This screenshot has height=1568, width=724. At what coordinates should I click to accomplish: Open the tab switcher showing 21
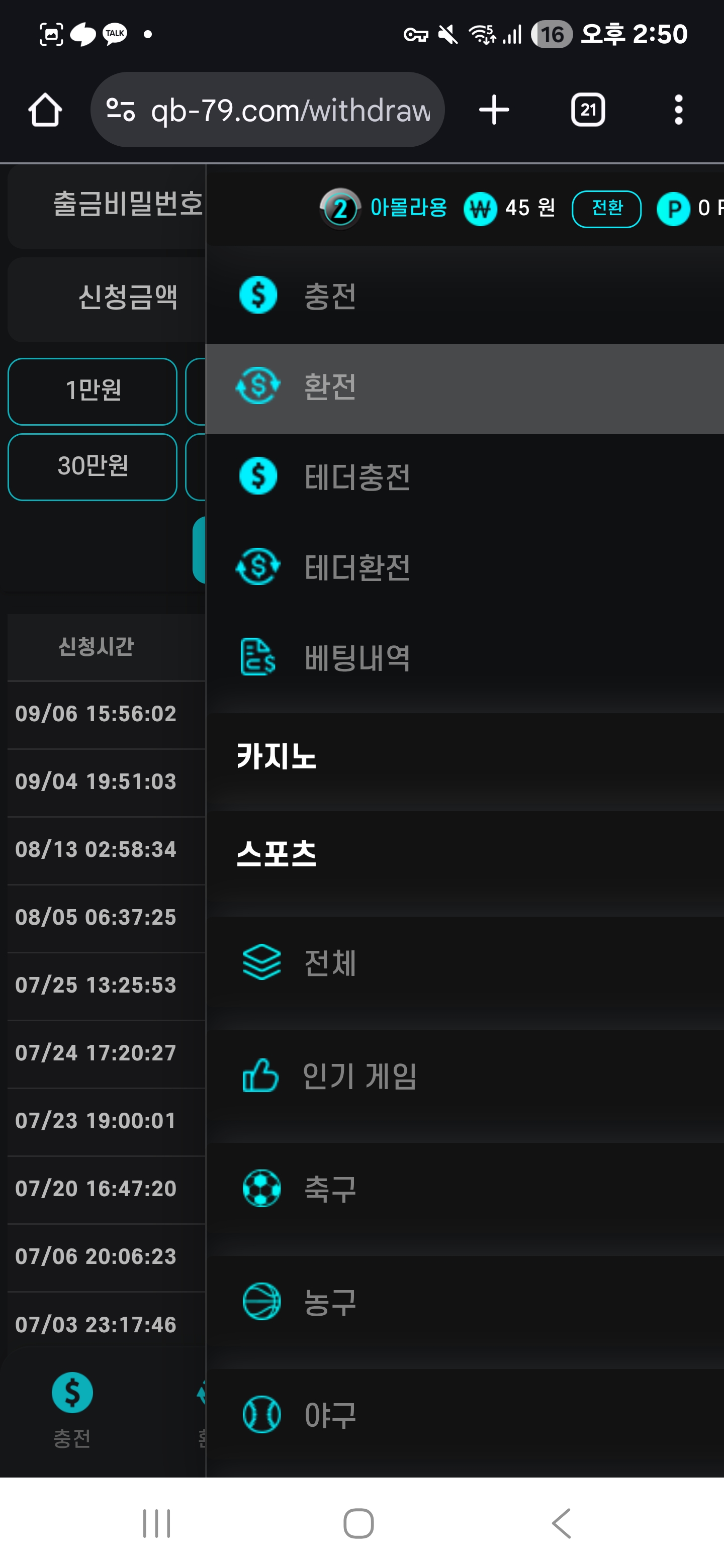pos(588,110)
